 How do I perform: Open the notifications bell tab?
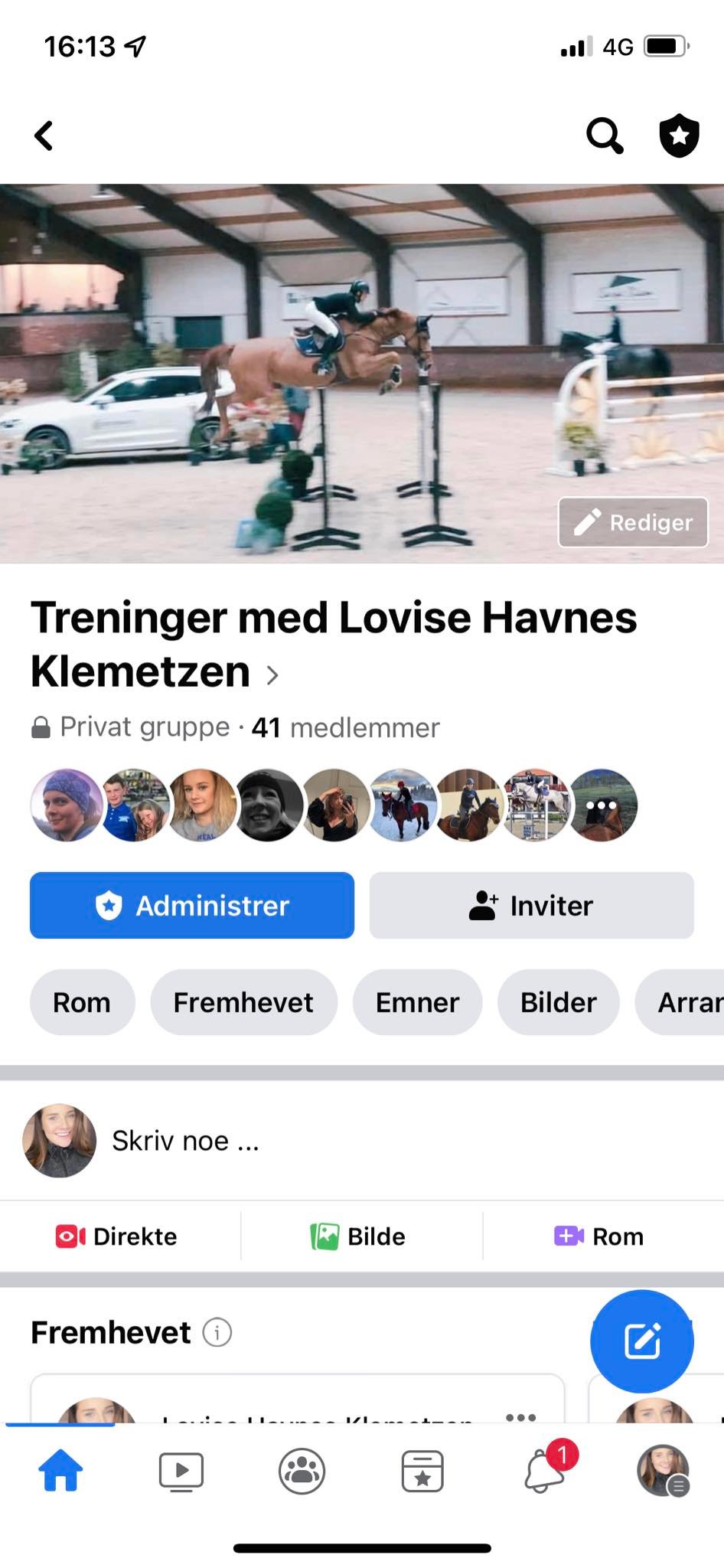(545, 1471)
